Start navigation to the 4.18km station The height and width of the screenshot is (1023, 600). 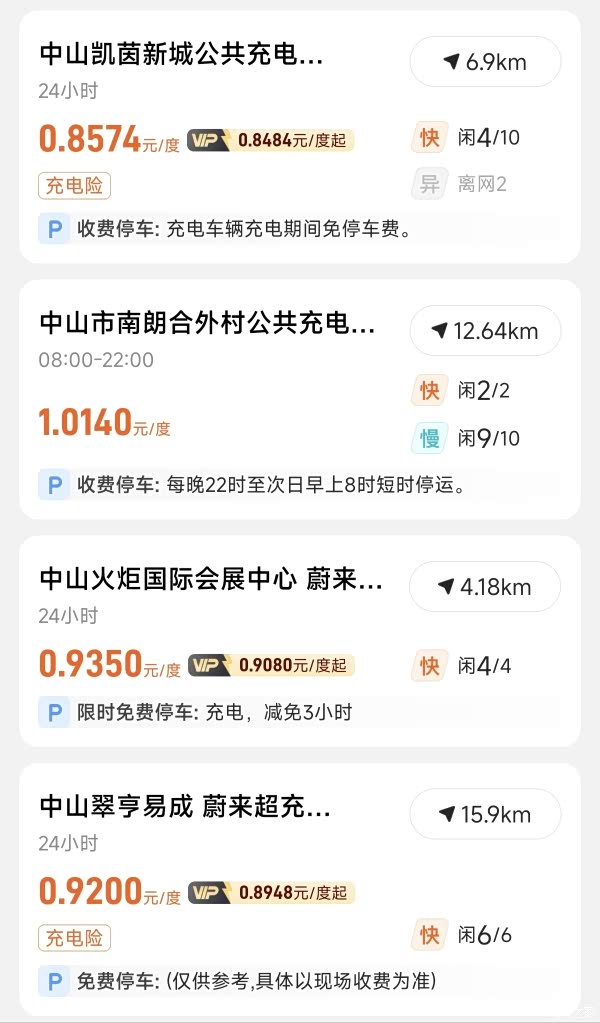(485, 587)
